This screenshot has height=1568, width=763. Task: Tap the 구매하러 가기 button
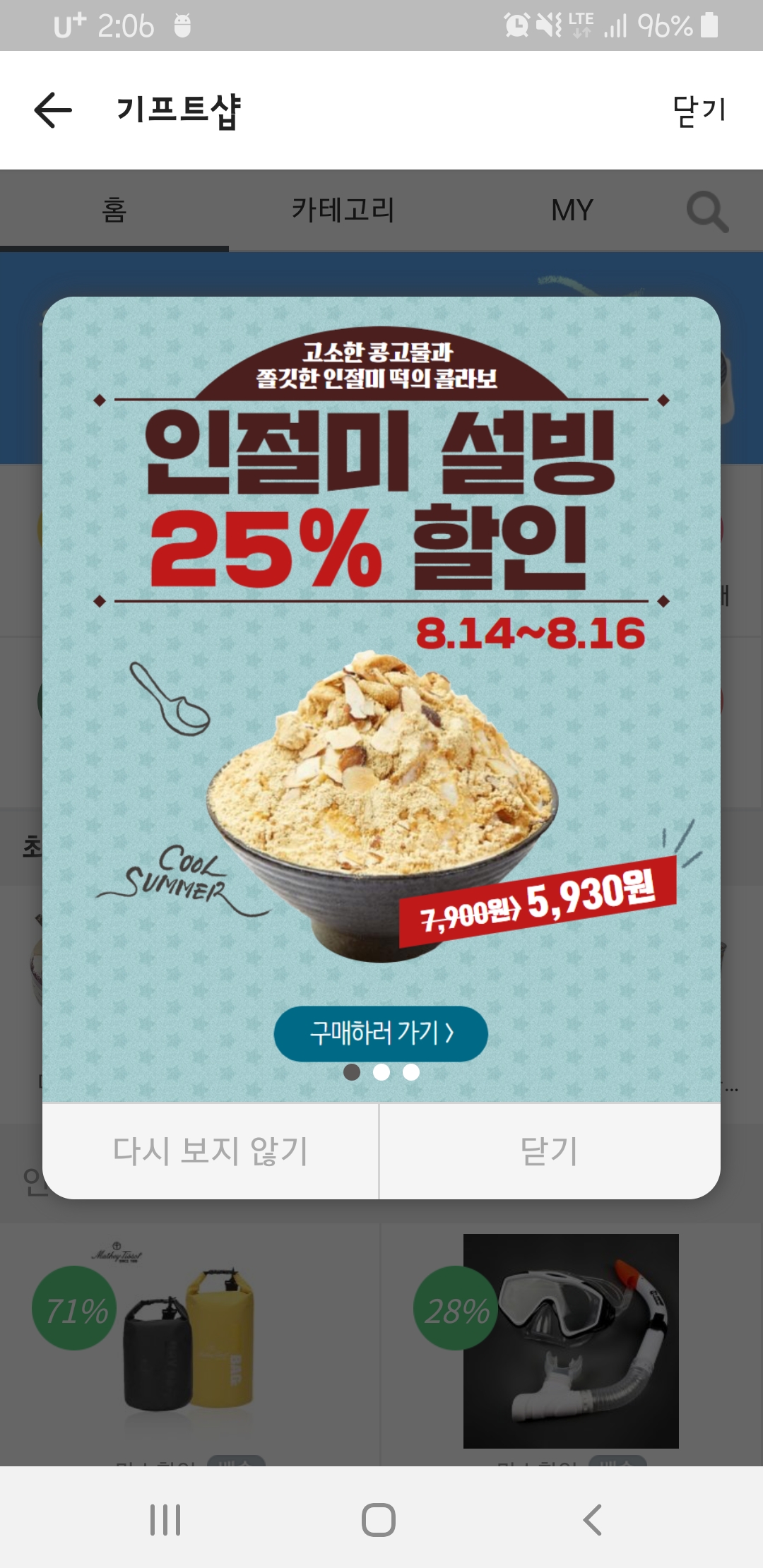pos(381,1033)
